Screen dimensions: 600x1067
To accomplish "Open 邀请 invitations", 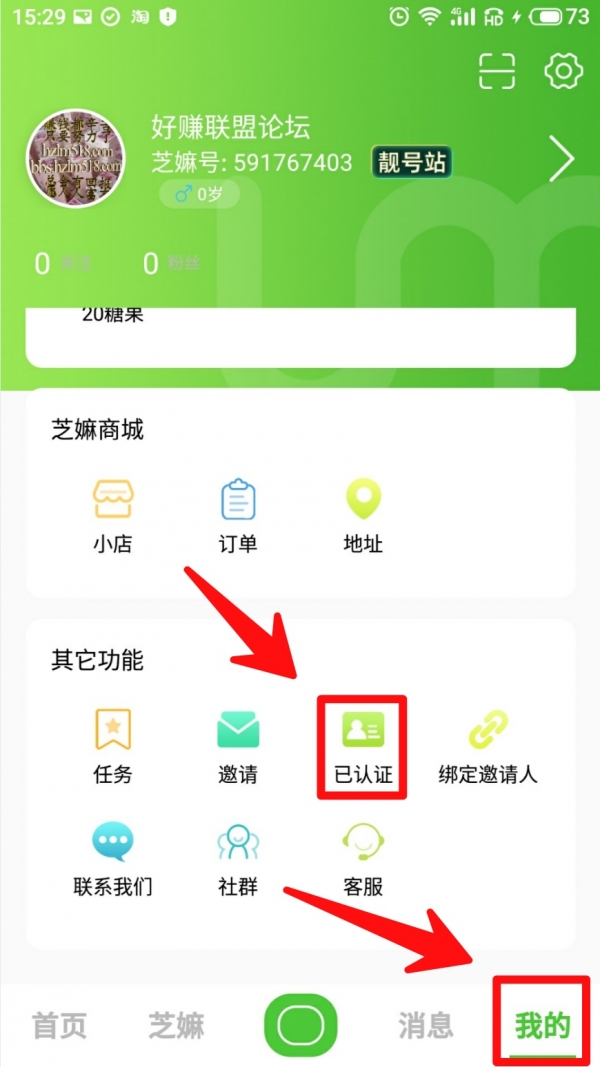I will [238, 746].
